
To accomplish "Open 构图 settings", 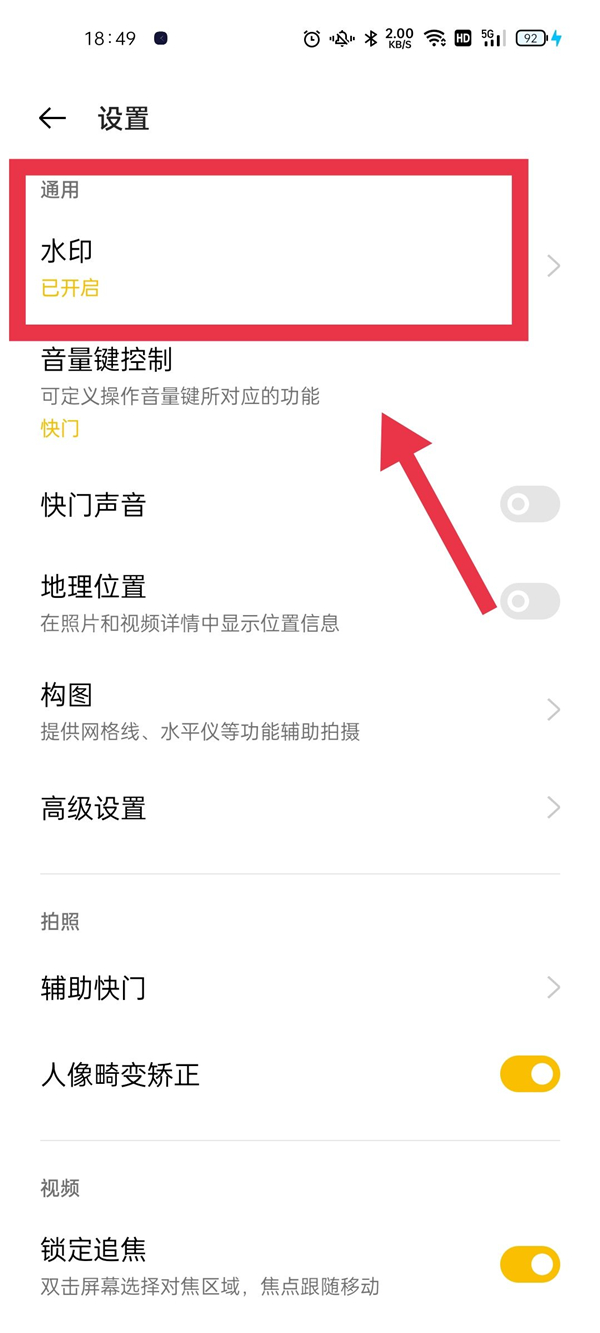I will pyautogui.click(x=300, y=710).
